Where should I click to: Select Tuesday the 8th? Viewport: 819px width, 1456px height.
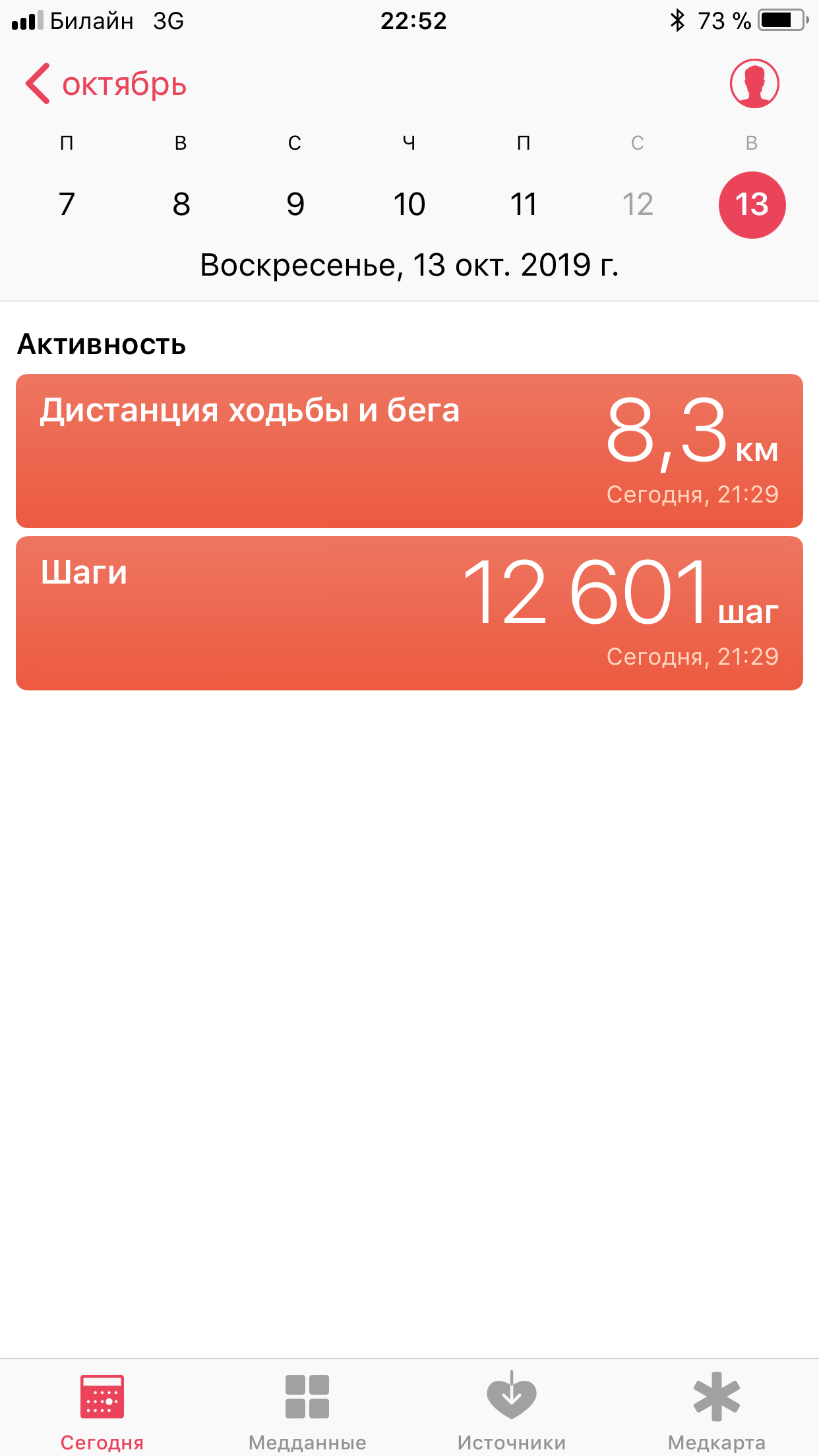click(x=181, y=204)
